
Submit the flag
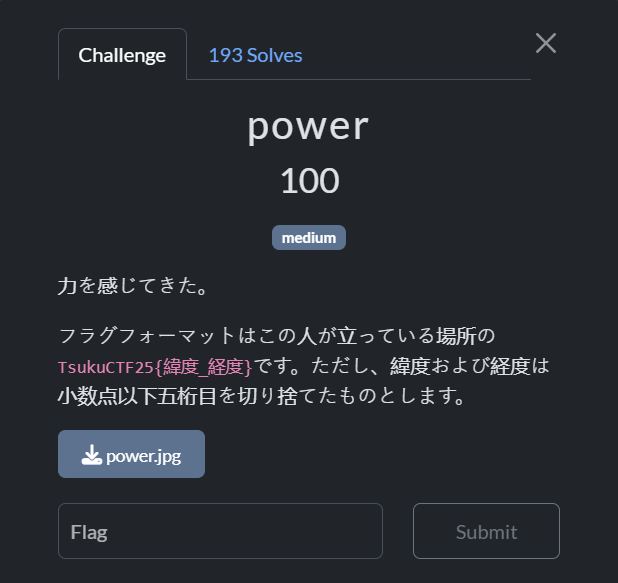point(486,531)
